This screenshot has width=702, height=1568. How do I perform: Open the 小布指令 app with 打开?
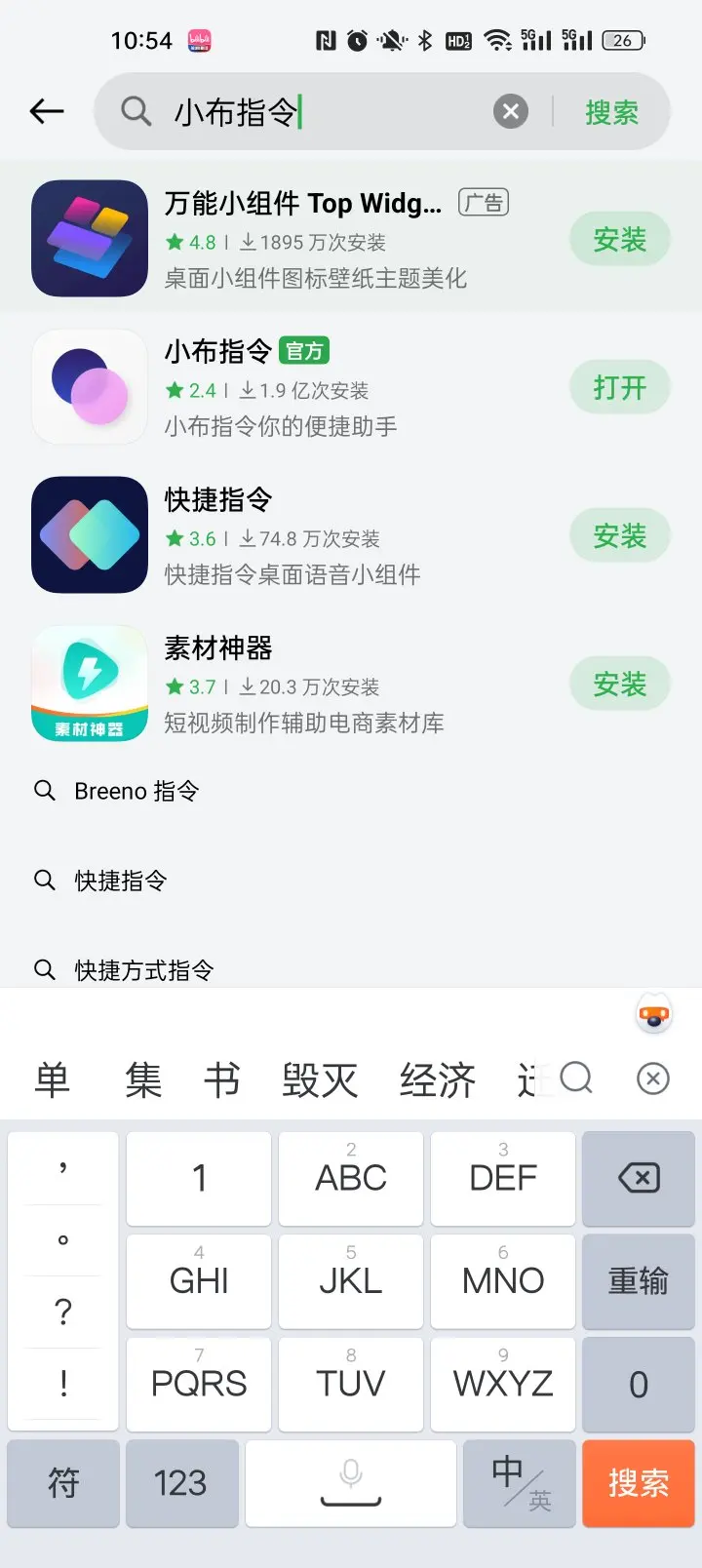click(619, 387)
